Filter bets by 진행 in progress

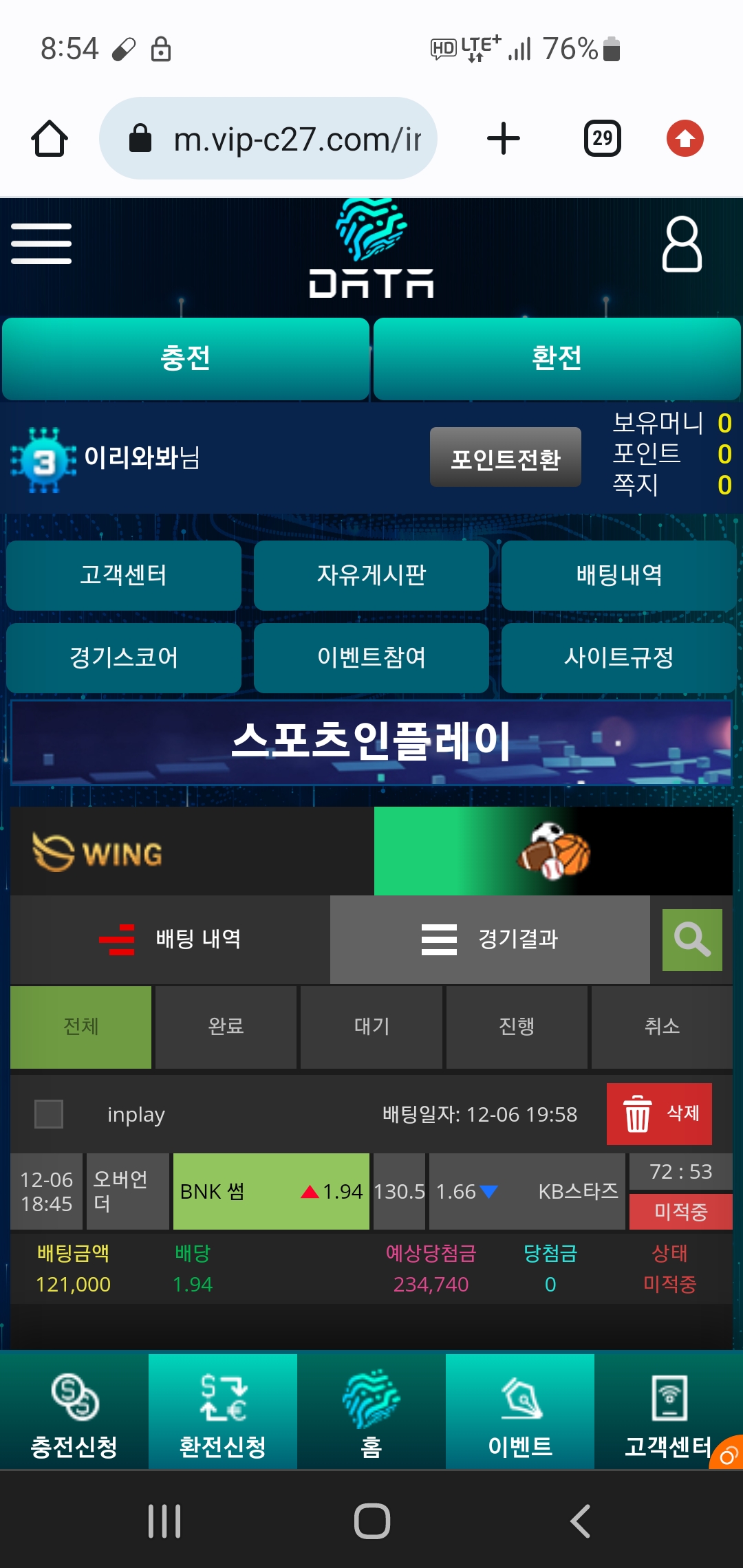pos(517,1027)
